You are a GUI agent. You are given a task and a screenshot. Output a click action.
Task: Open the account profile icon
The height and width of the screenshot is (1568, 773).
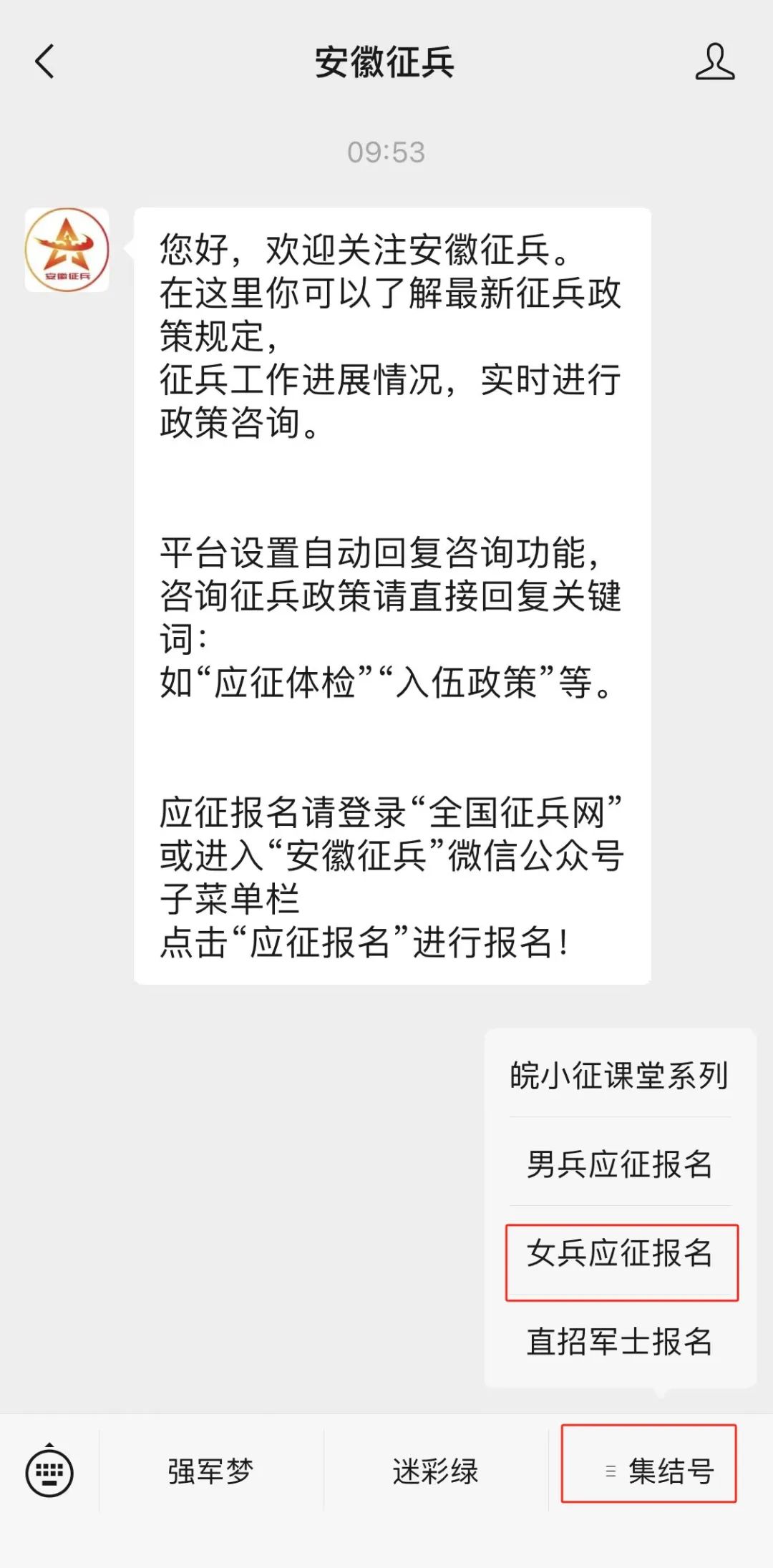pyautogui.click(x=714, y=62)
